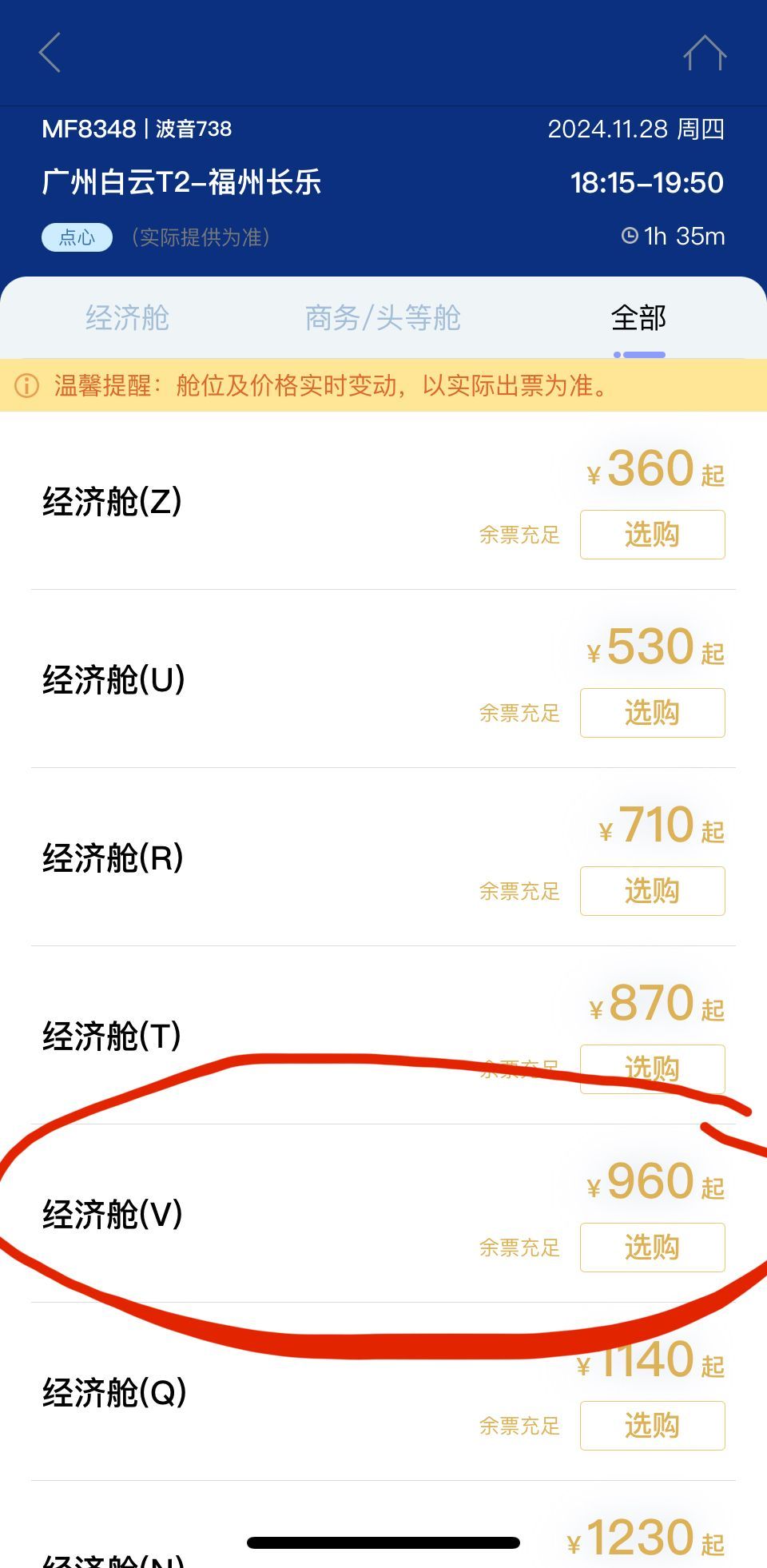Tap 选购 for 经济舱(Z) at ¥360
This screenshot has height=1568, width=767.
pyautogui.click(x=652, y=535)
